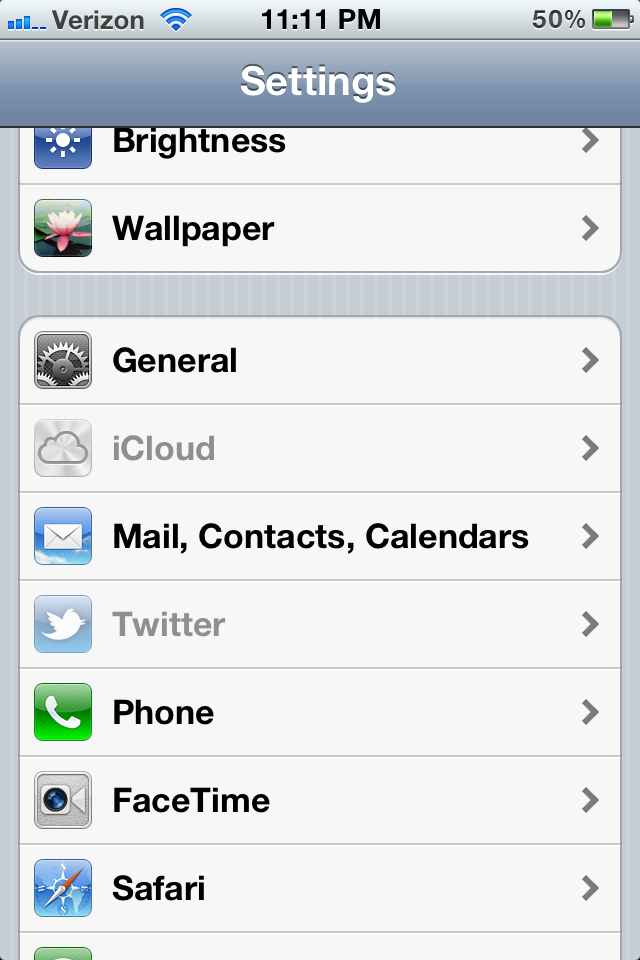View FaceTime settings
This screenshot has height=960, width=640.
[320, 800]
